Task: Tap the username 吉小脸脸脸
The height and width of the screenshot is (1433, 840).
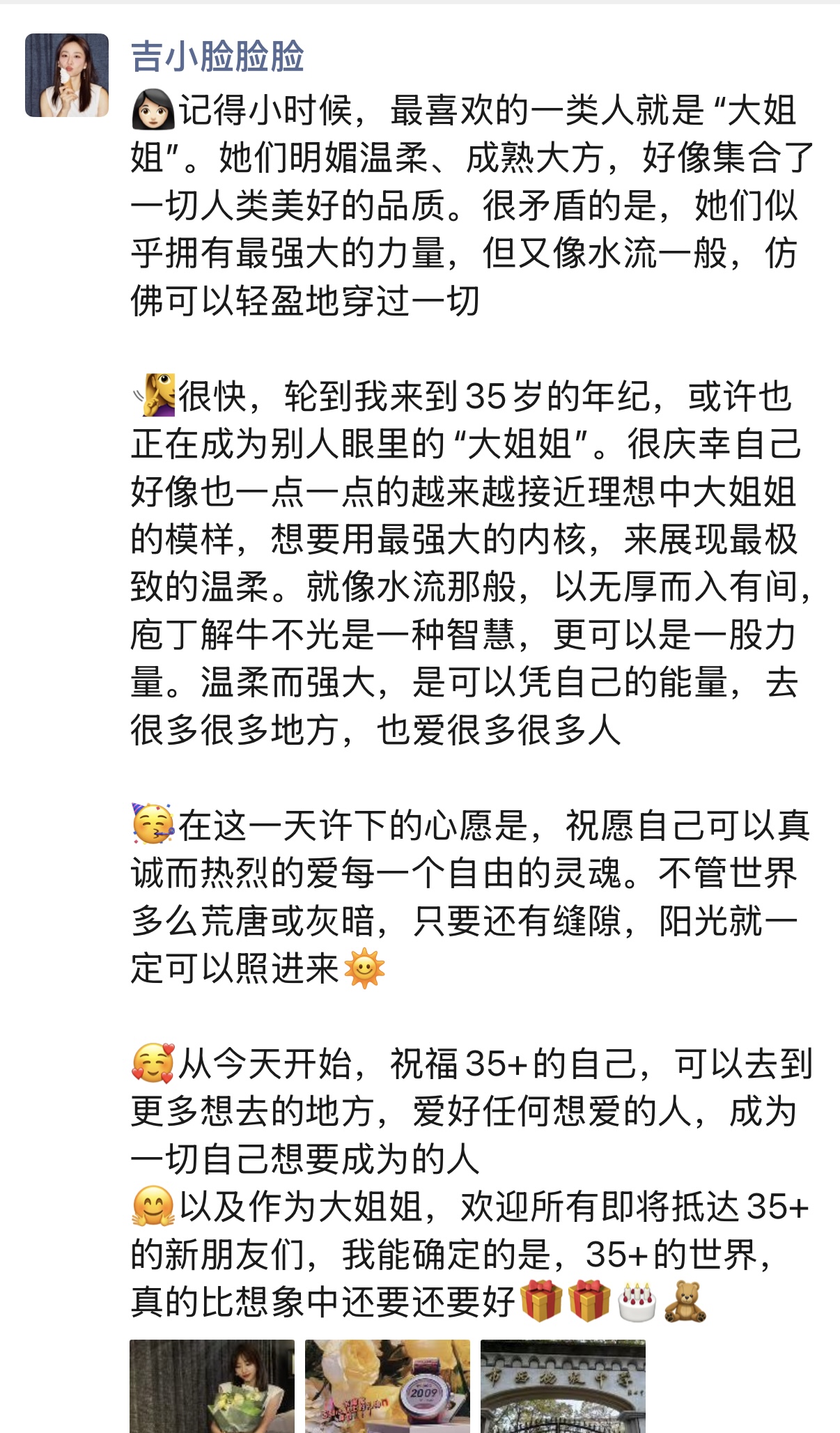Action: [x=217, y=56]
